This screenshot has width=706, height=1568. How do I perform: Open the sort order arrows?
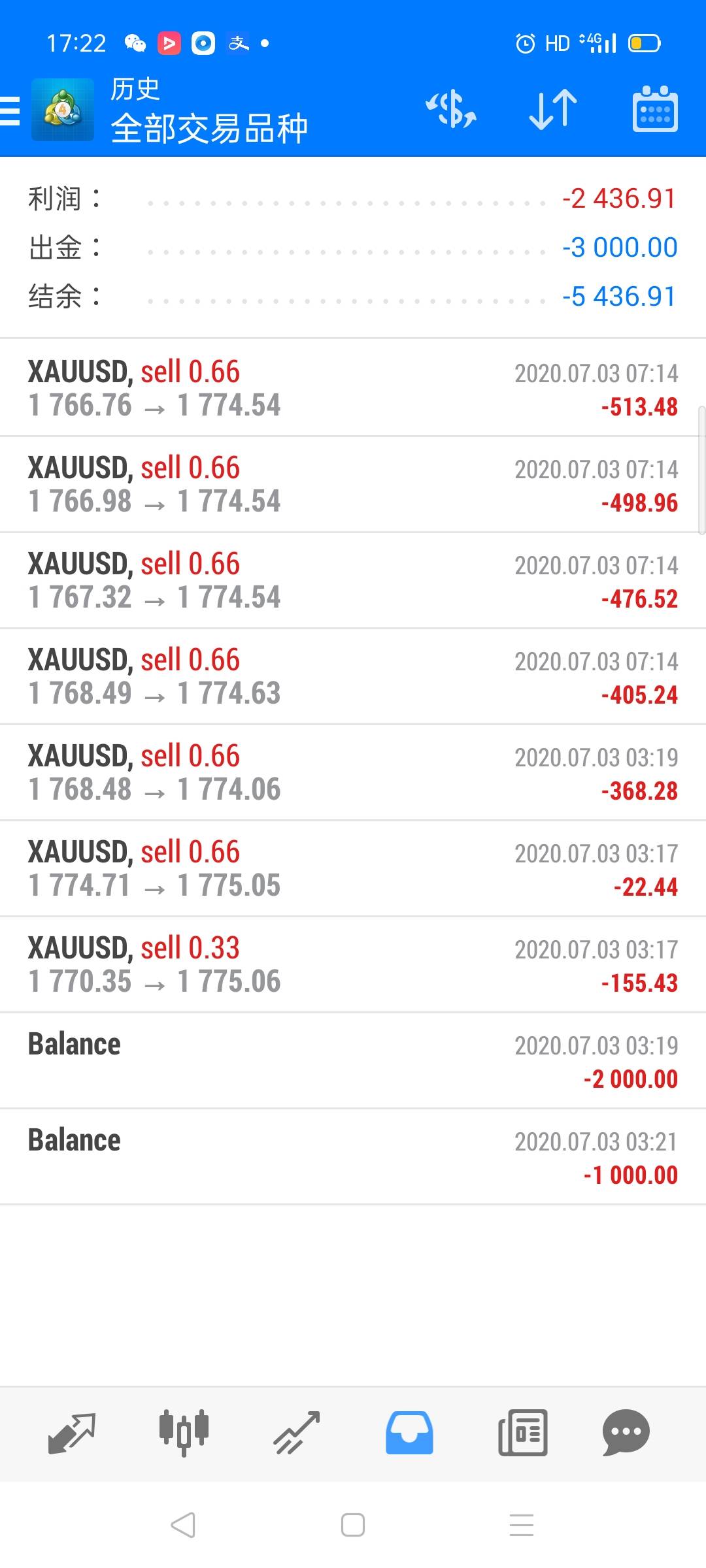point(552,109)
